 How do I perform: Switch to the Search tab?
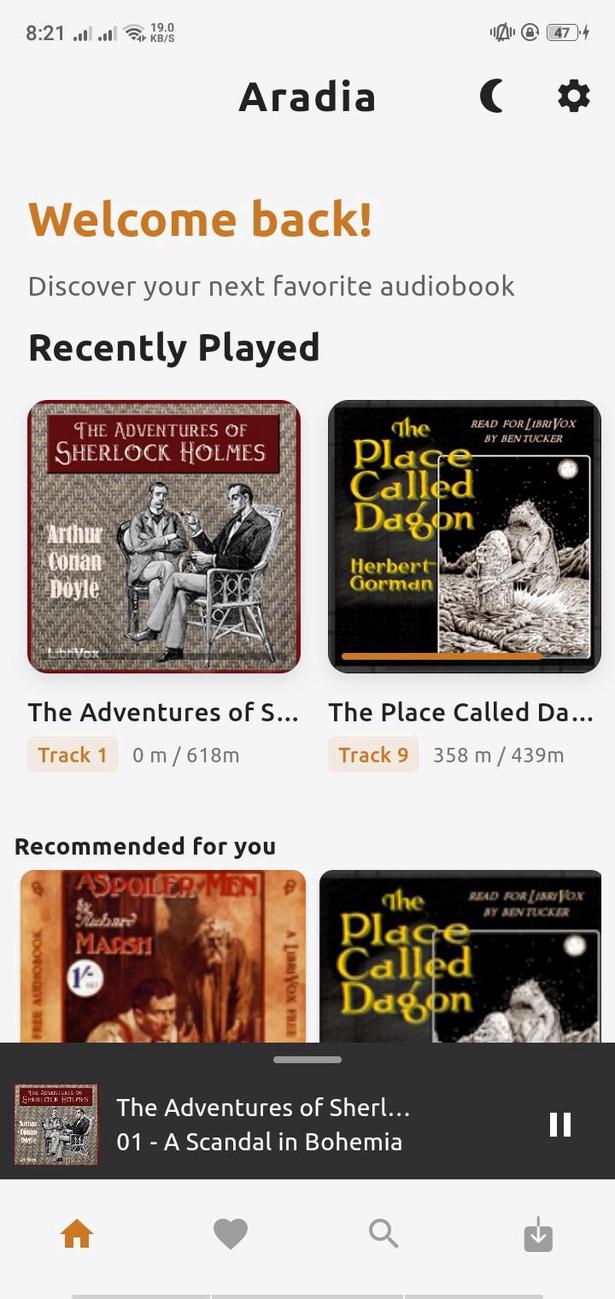[384, 1235]
